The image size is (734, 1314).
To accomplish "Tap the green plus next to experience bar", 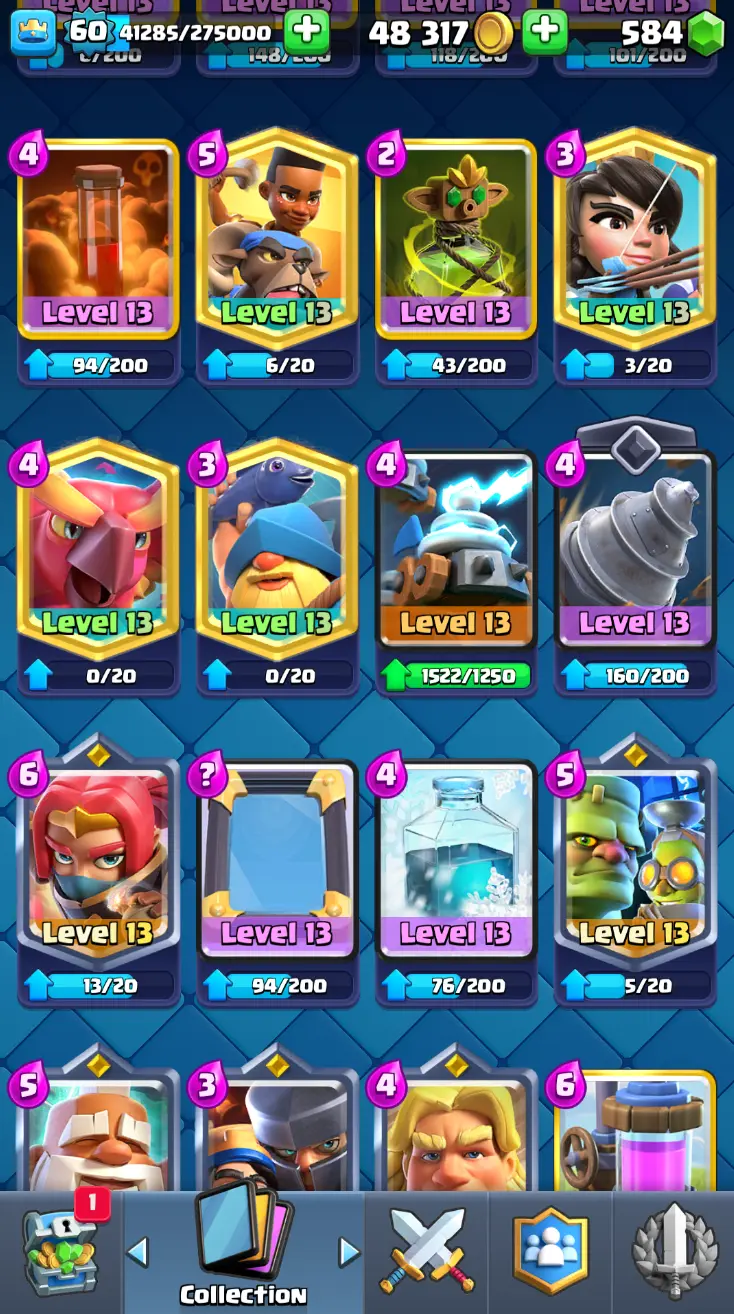I will coord(307,32).
